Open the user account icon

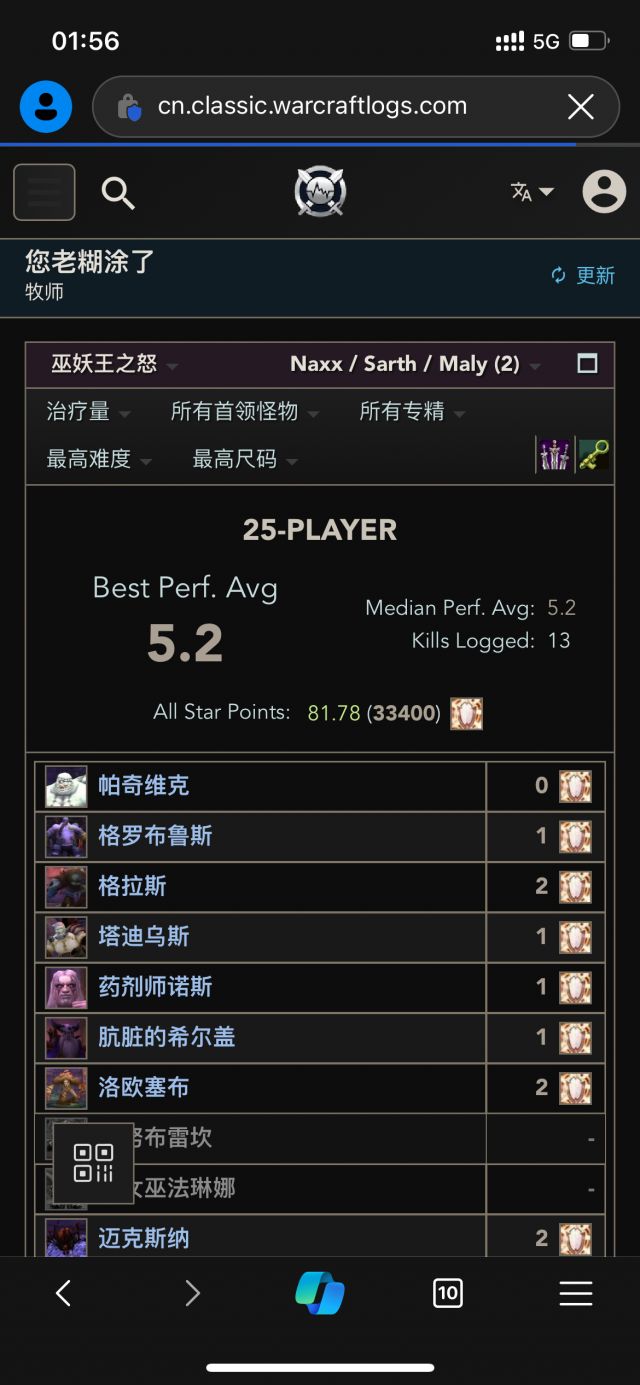[604, 192]
